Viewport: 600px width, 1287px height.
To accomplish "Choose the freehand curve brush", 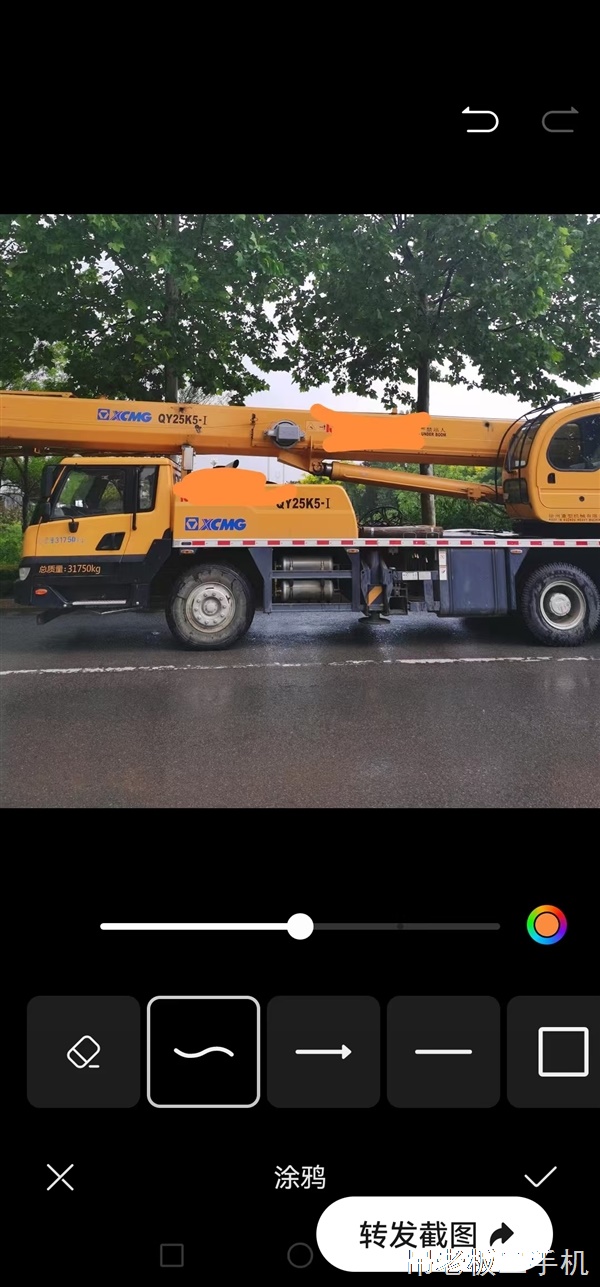I will coord(203,1052).
